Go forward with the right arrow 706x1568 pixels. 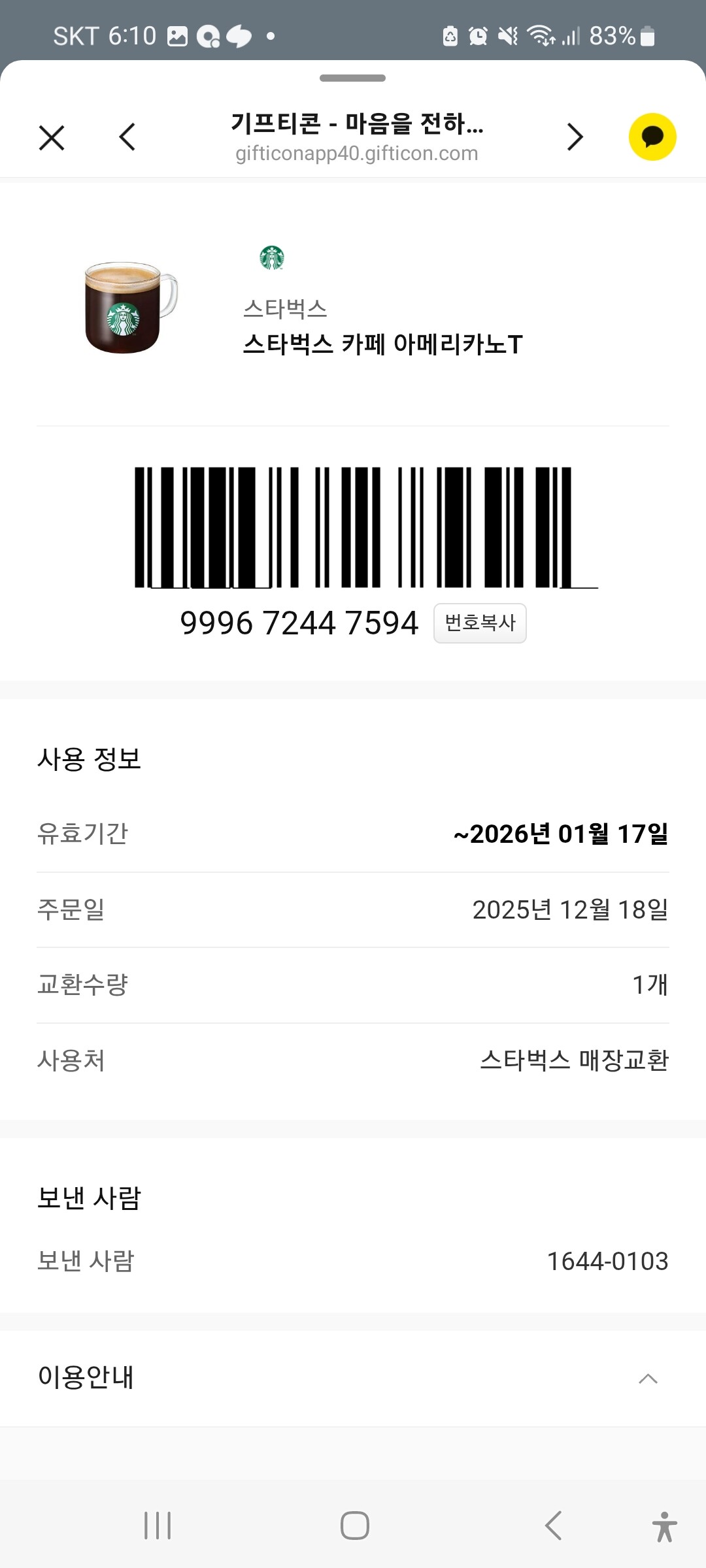[575, 137]
